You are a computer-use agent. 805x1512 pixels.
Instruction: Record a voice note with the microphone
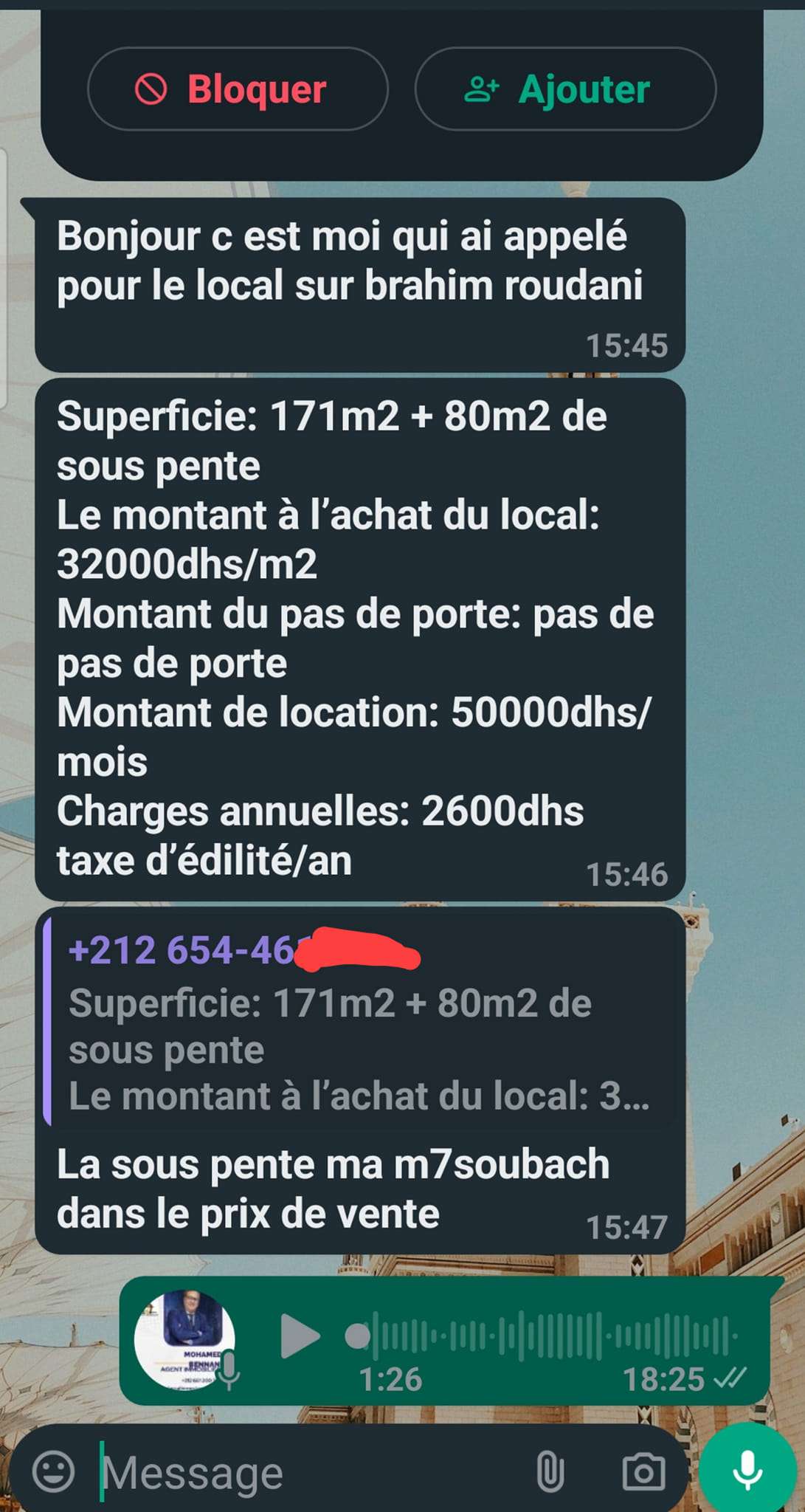pos(747,1469)
